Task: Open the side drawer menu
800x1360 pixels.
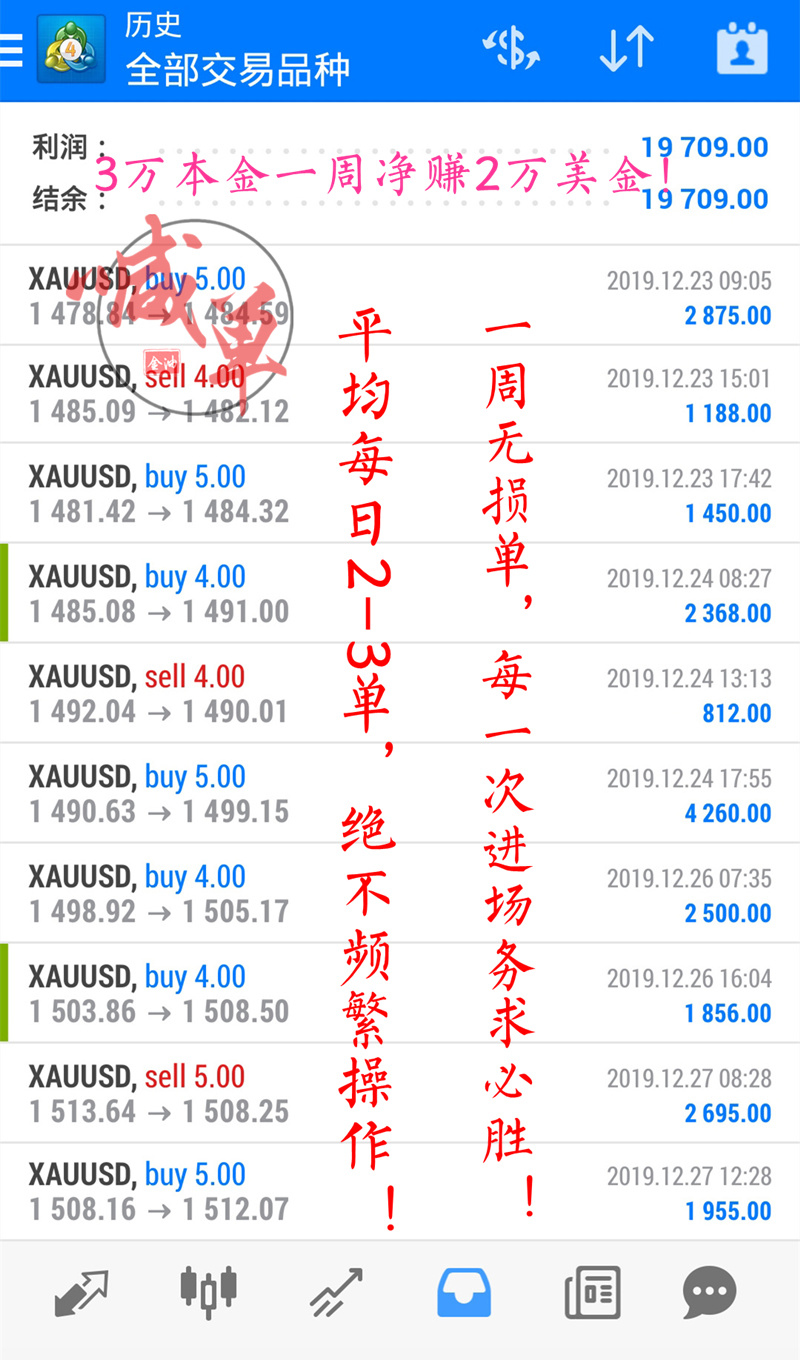Action: coord(12,50)
